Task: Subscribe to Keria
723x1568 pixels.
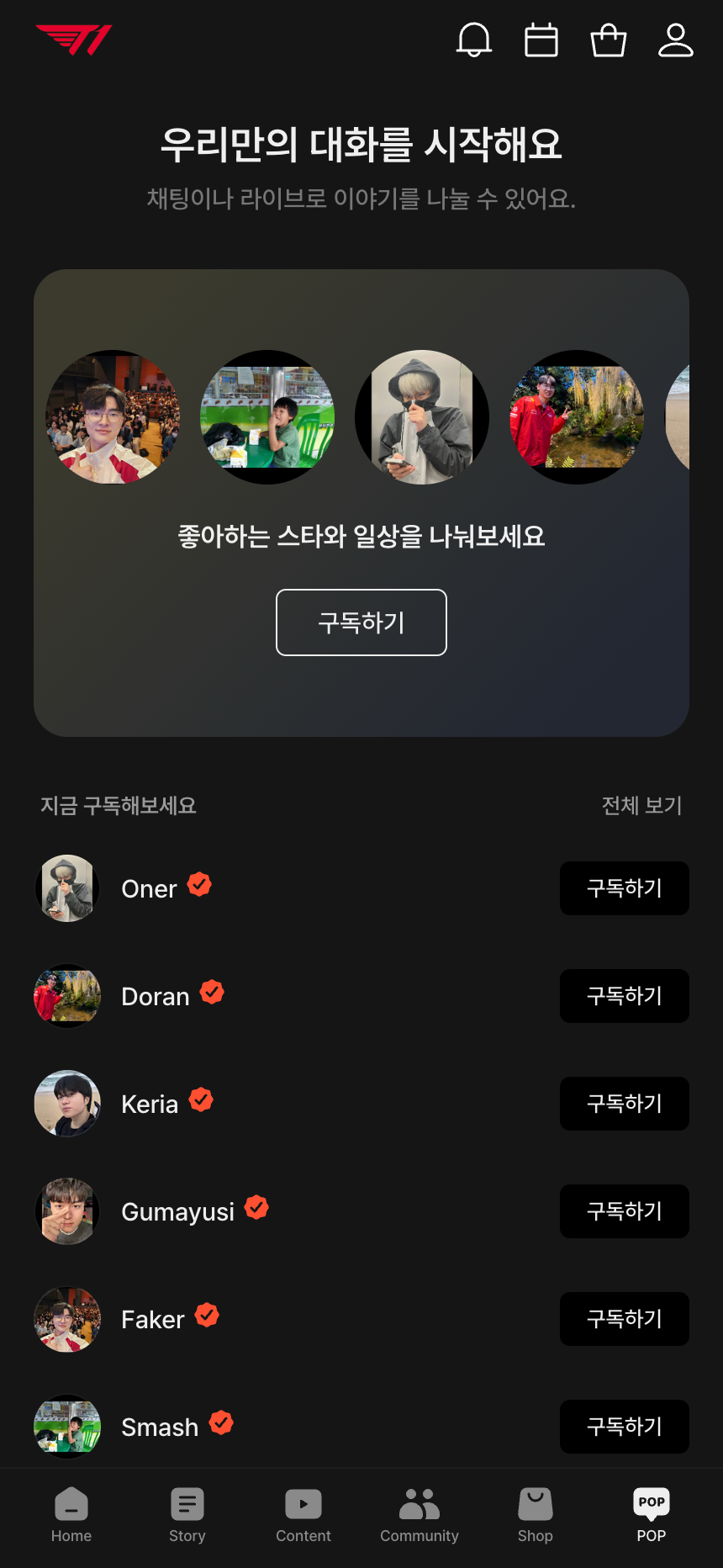Action: (x=624, y=1104)
